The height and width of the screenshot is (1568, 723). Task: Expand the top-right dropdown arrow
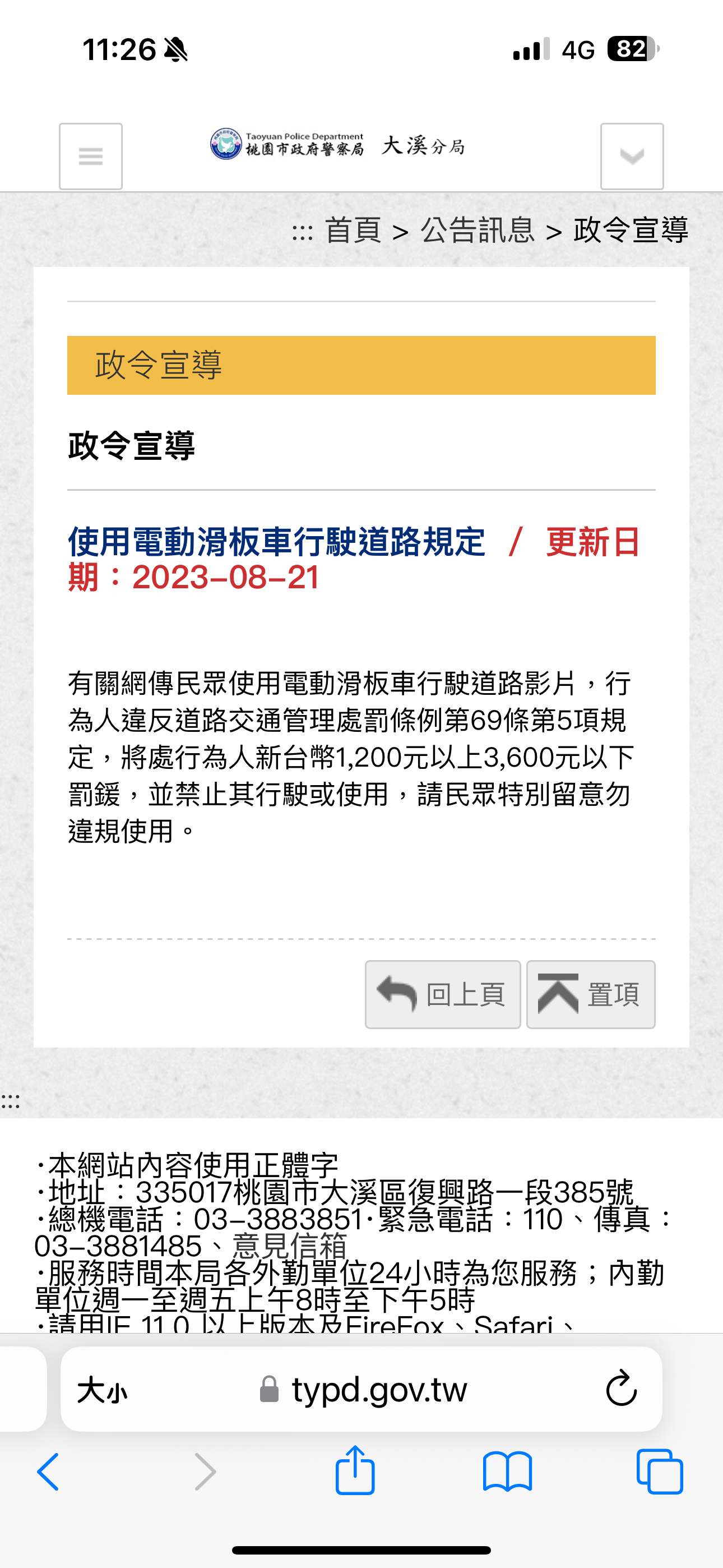pos(632,156)
